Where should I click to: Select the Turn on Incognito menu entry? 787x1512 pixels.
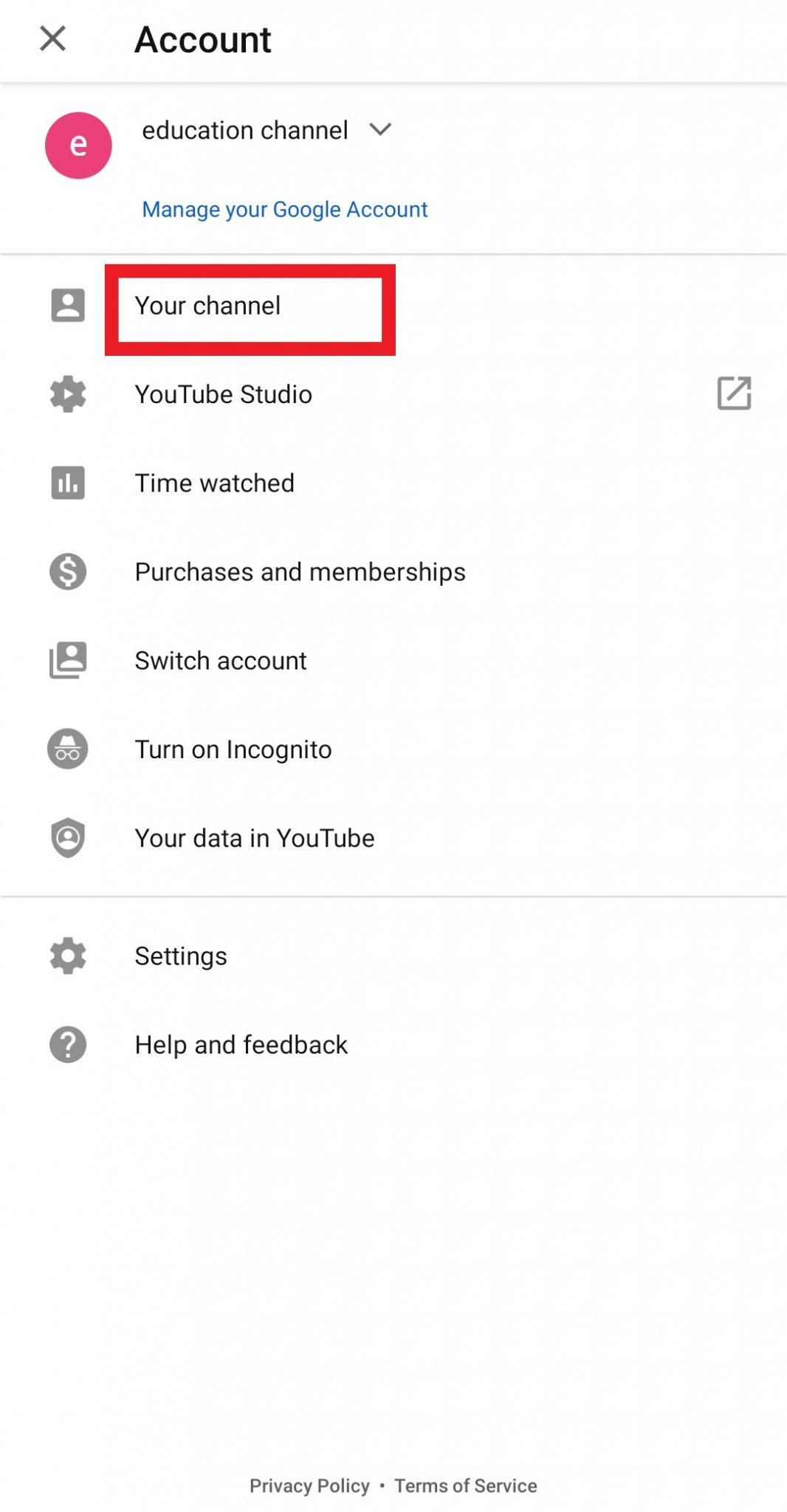pyautogui.click(x=233, y=749)
